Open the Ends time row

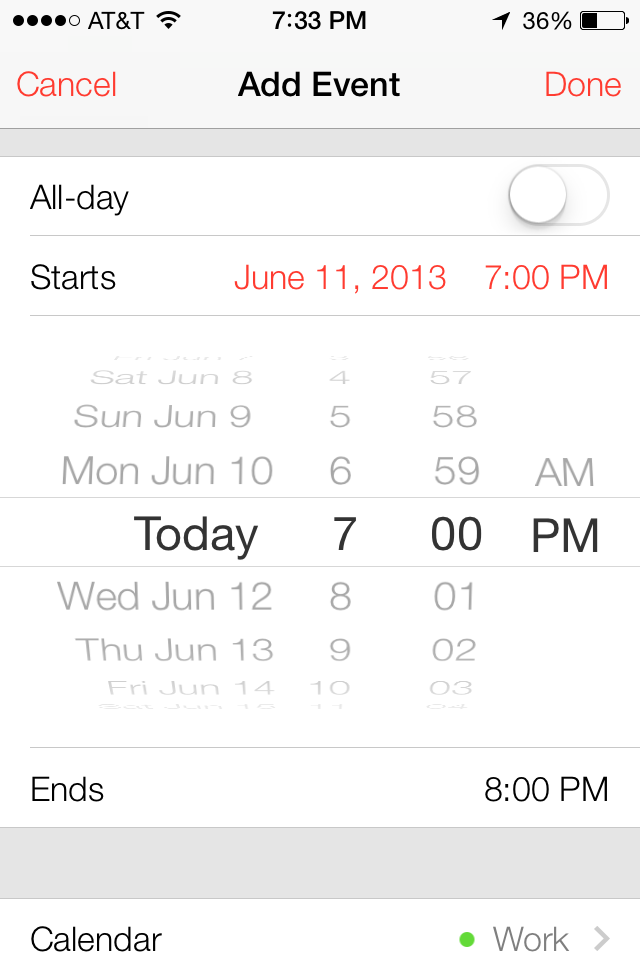coord(320,789)
